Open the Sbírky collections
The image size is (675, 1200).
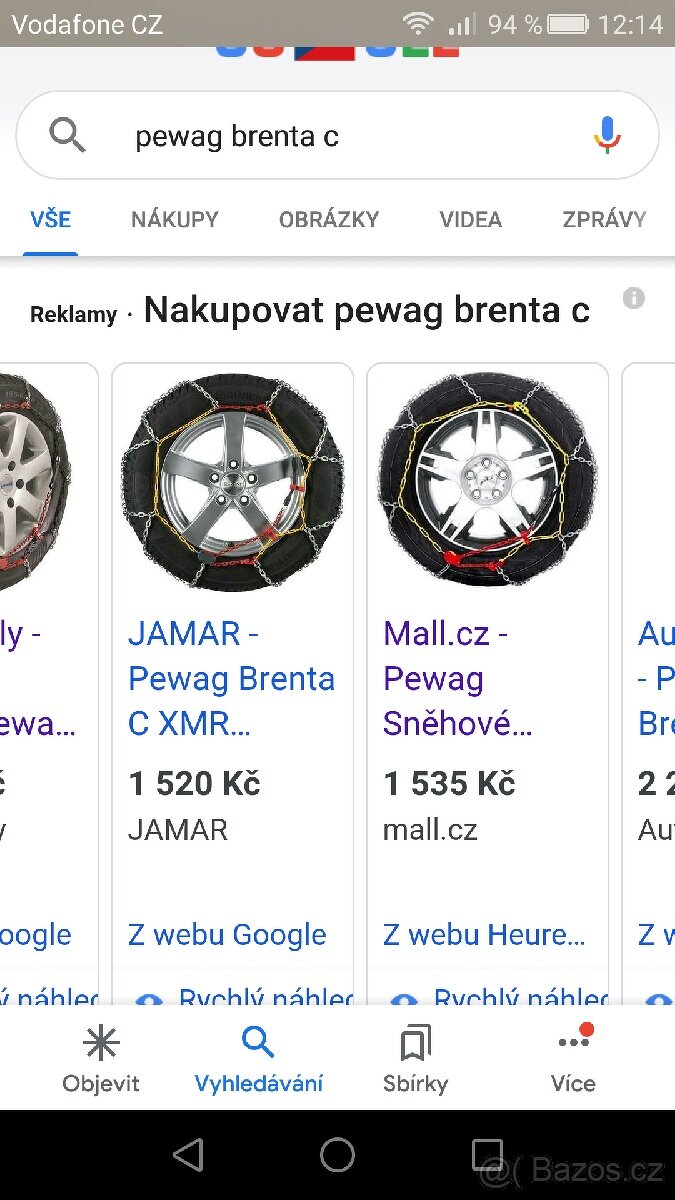coord(415,1058)
